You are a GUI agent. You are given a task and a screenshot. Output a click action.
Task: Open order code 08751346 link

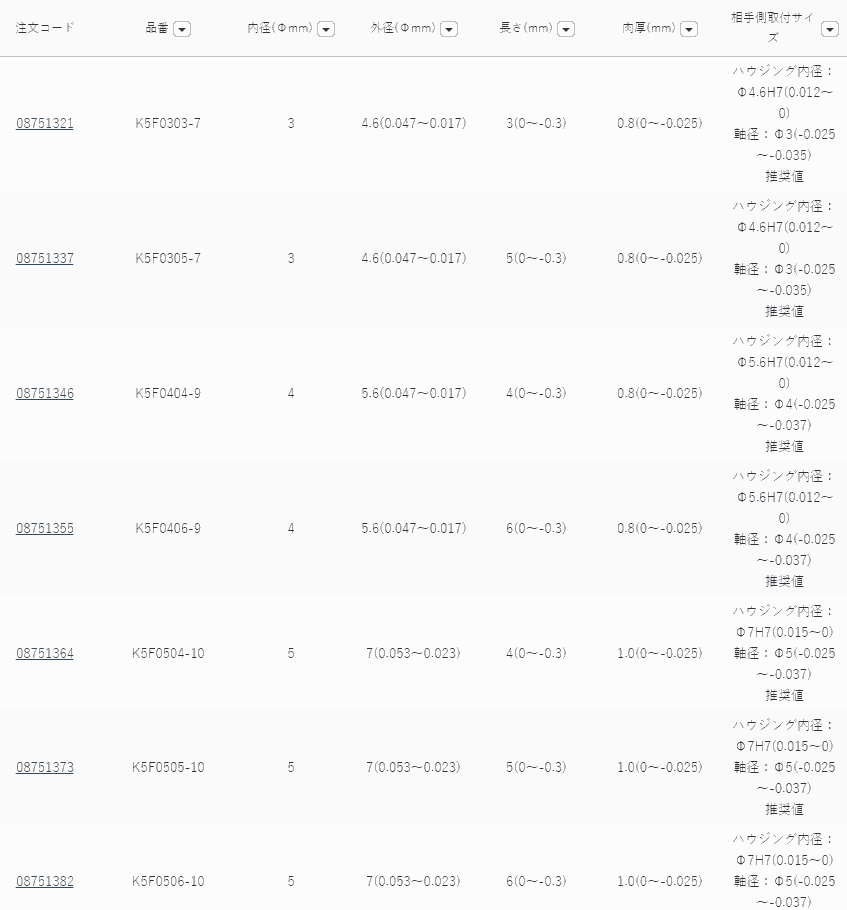pyautogui.click(x=44, y=393)
